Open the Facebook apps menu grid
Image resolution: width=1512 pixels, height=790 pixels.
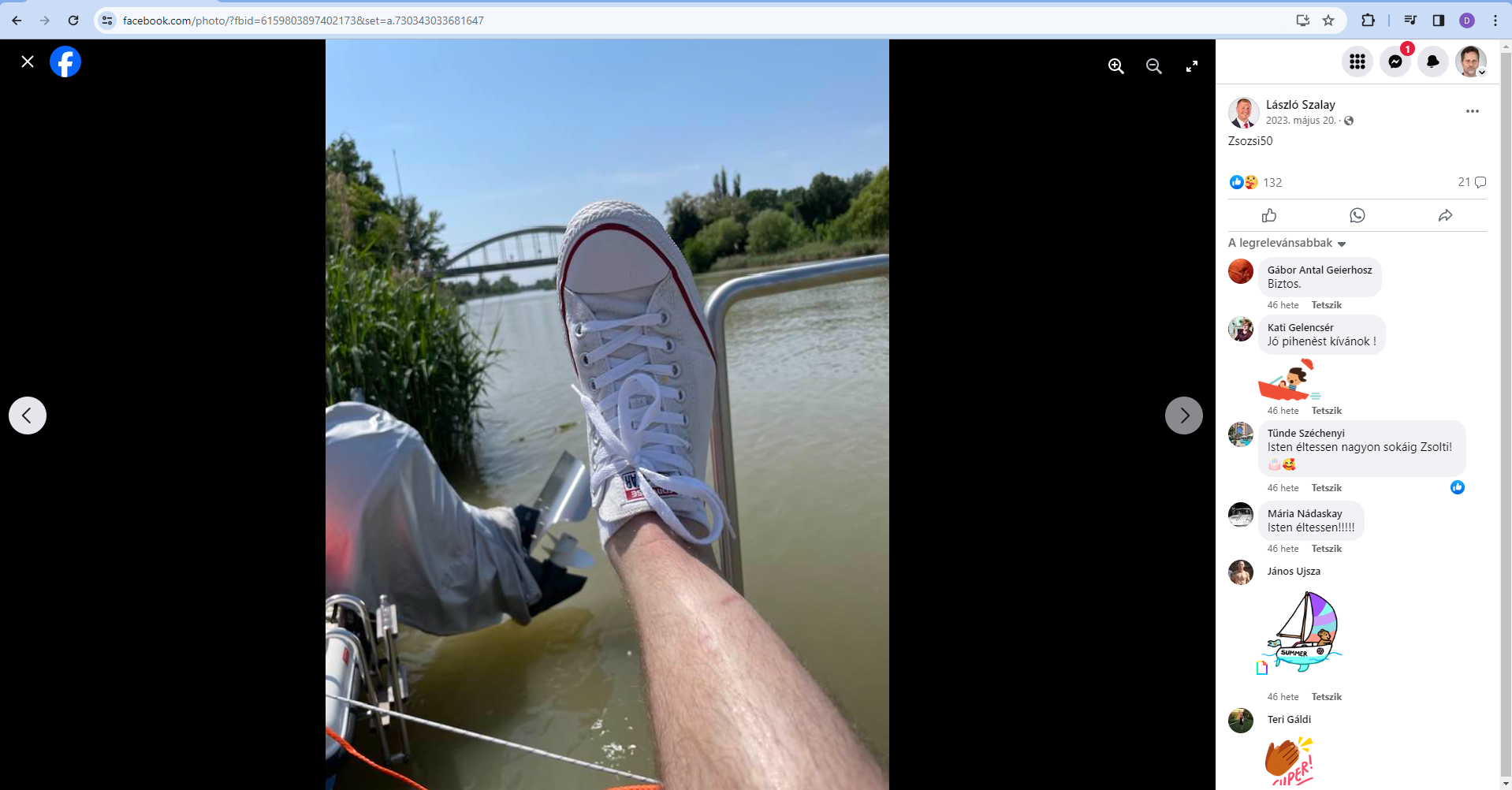click(1357, 61)
